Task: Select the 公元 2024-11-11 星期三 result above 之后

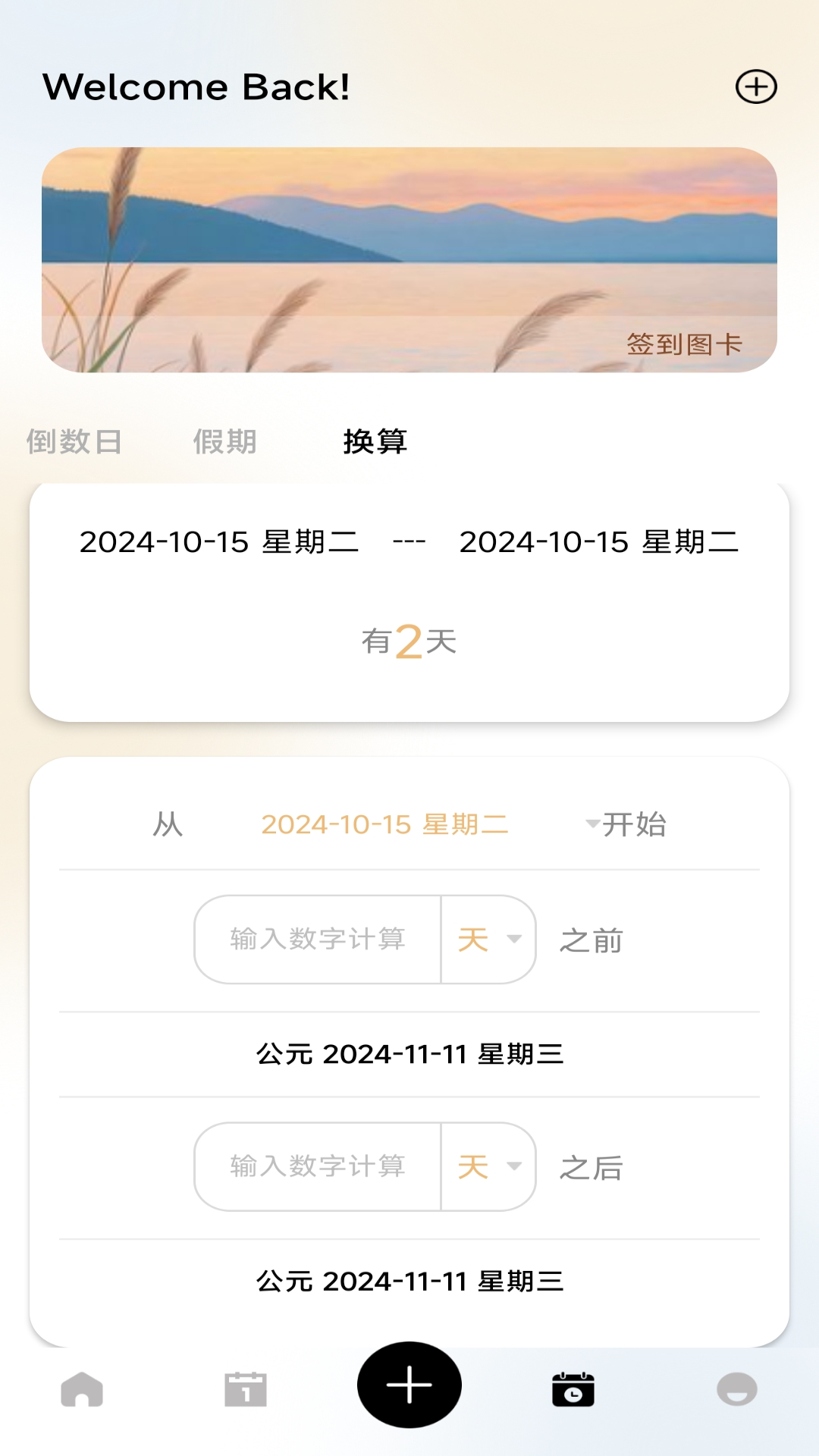Action: pyautogui.click(x=409, y=1053)
